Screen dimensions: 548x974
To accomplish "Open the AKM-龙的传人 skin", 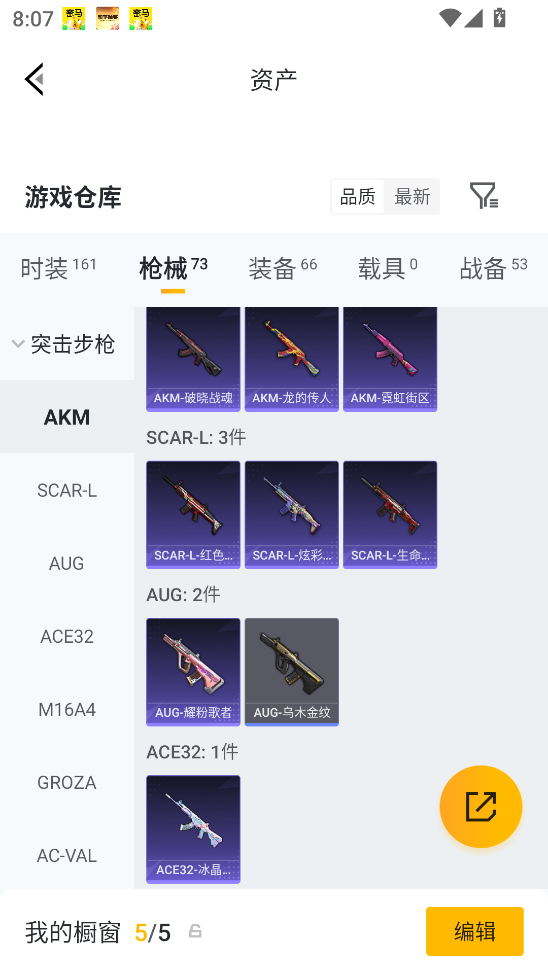I will (291, 359).
